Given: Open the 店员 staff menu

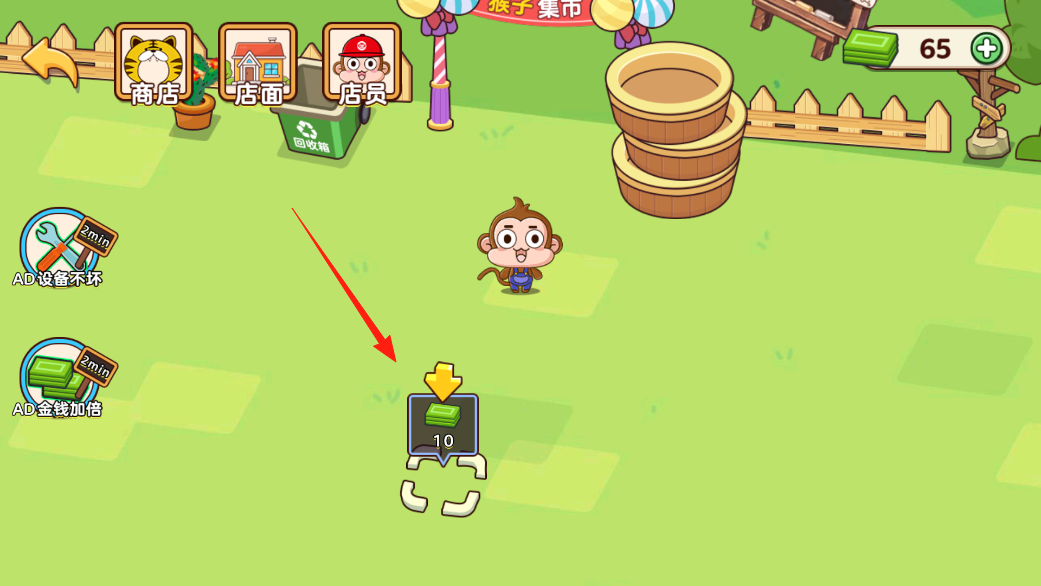Looking at the screenshot, I should click(362, 63).
